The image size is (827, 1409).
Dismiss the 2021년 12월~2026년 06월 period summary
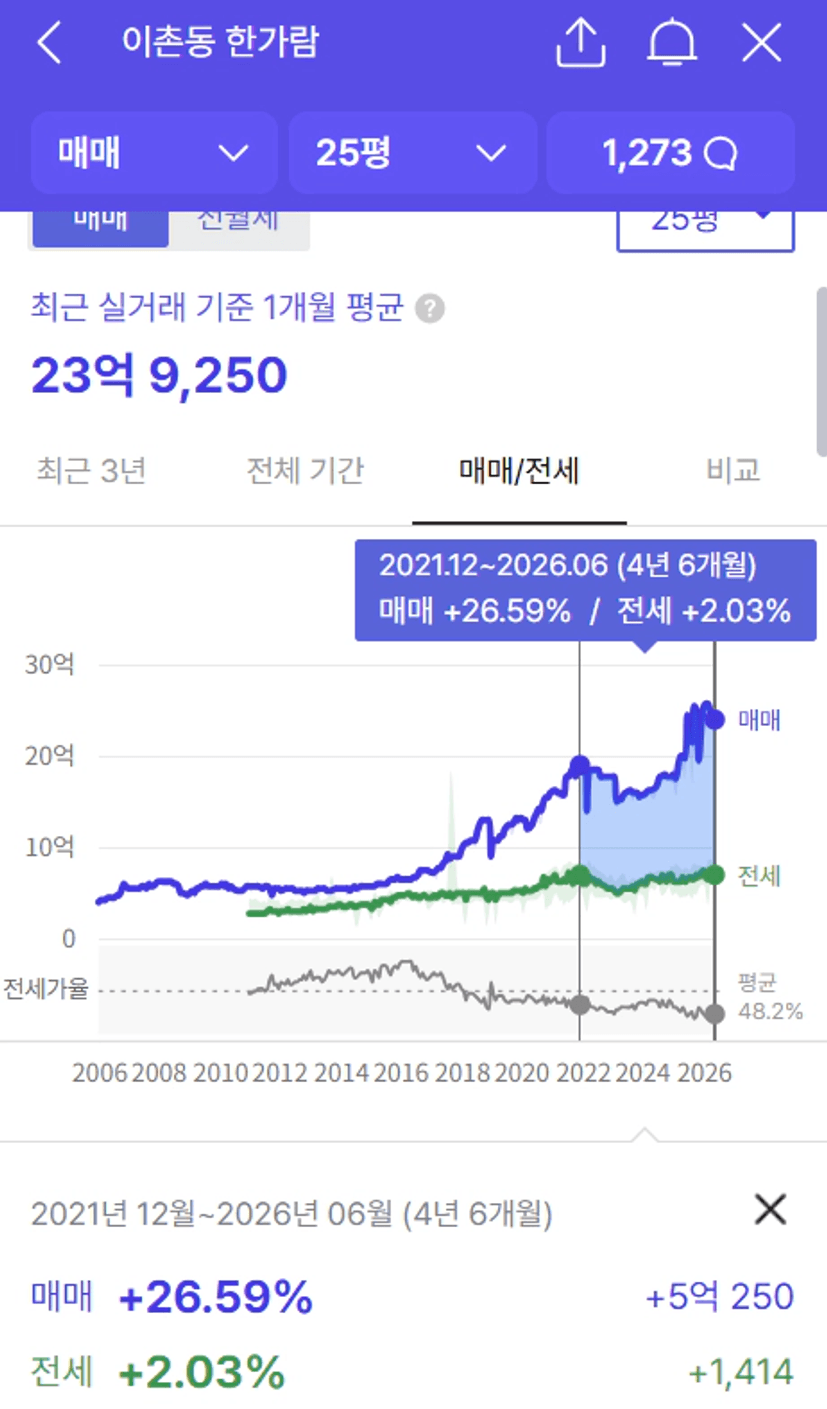pos(770,1210)
